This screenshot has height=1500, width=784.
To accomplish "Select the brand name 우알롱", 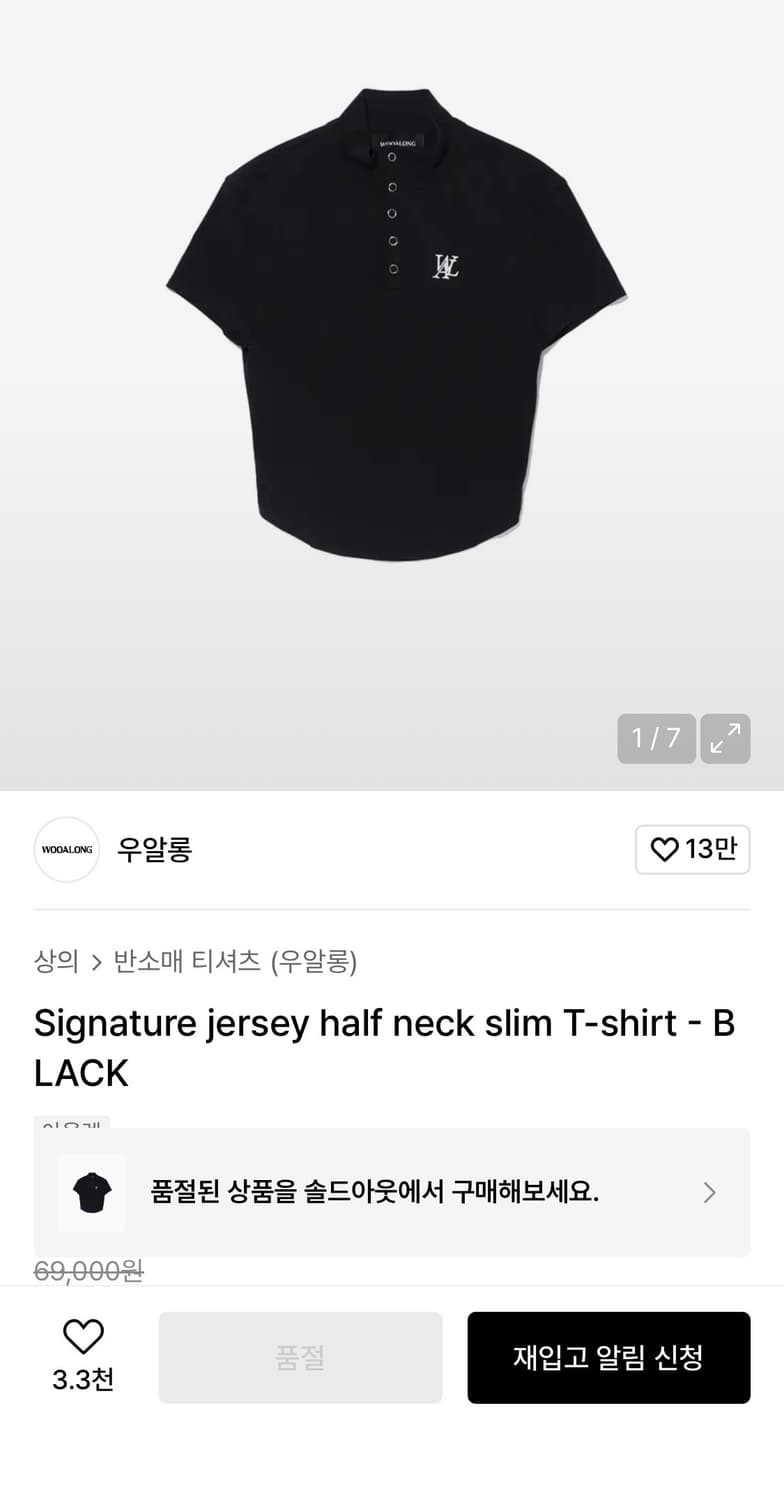I will [x=155, y=849].
